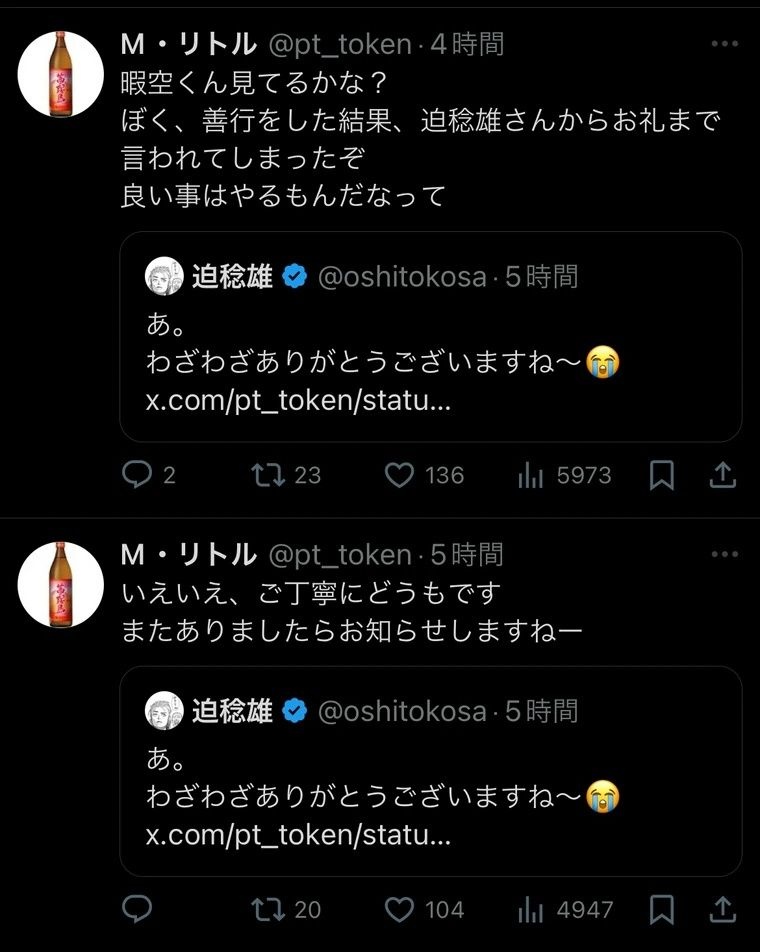Viewport: 760px width, 952px height.
Task: Bookmark the post with 4947 views
Action: (x=661, y=909)
